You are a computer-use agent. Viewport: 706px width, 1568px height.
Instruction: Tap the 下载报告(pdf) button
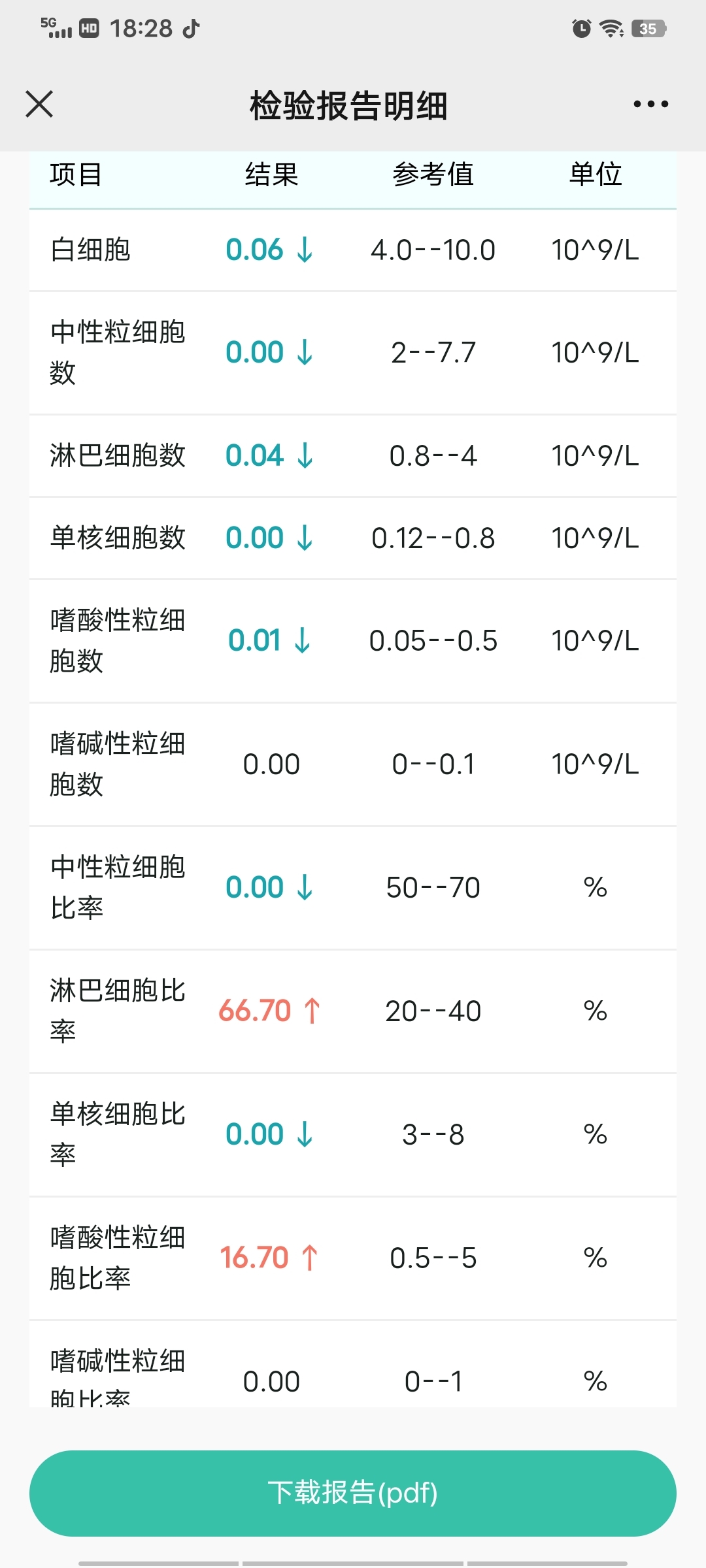point(353,1494)
